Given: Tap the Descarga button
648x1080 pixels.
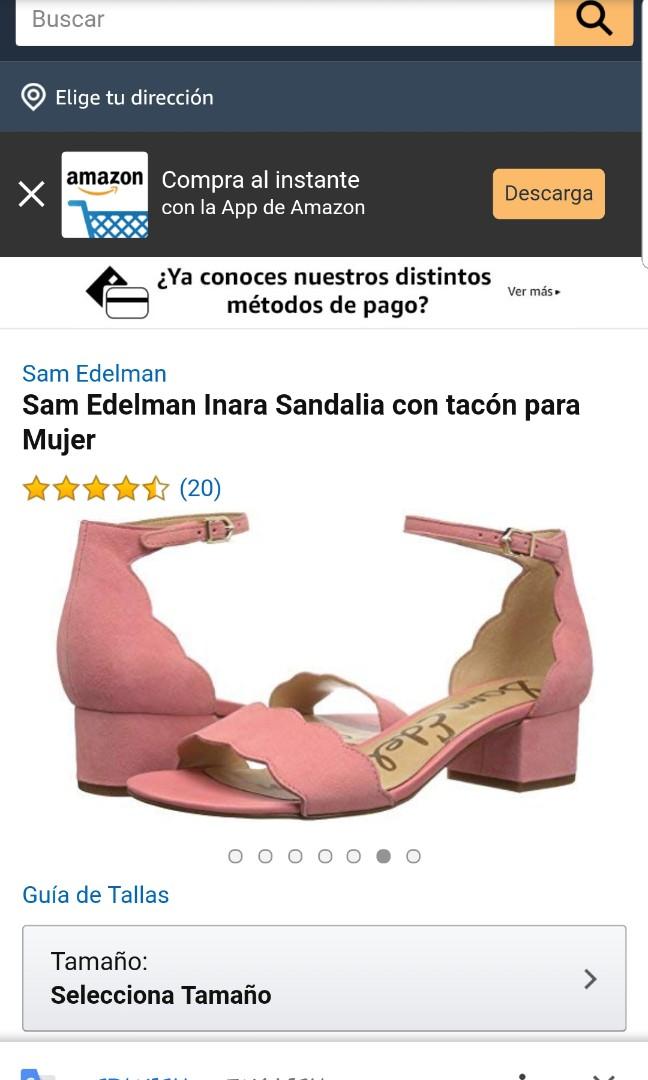Looking at the screenshot, I should 548,194.
